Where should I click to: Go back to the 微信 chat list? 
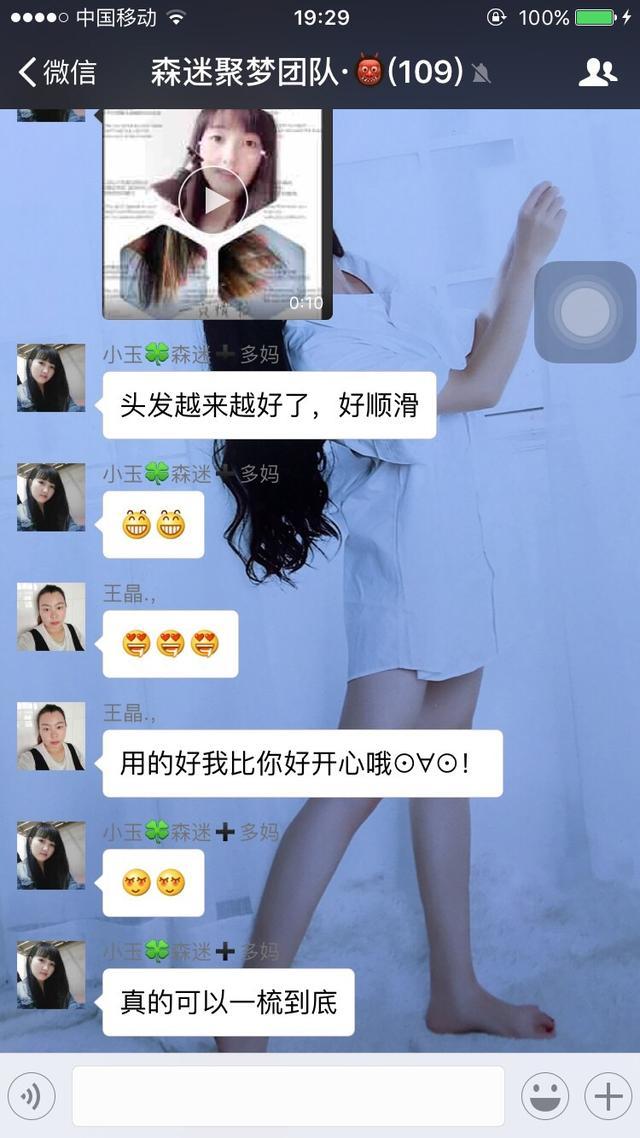point(58,72)
